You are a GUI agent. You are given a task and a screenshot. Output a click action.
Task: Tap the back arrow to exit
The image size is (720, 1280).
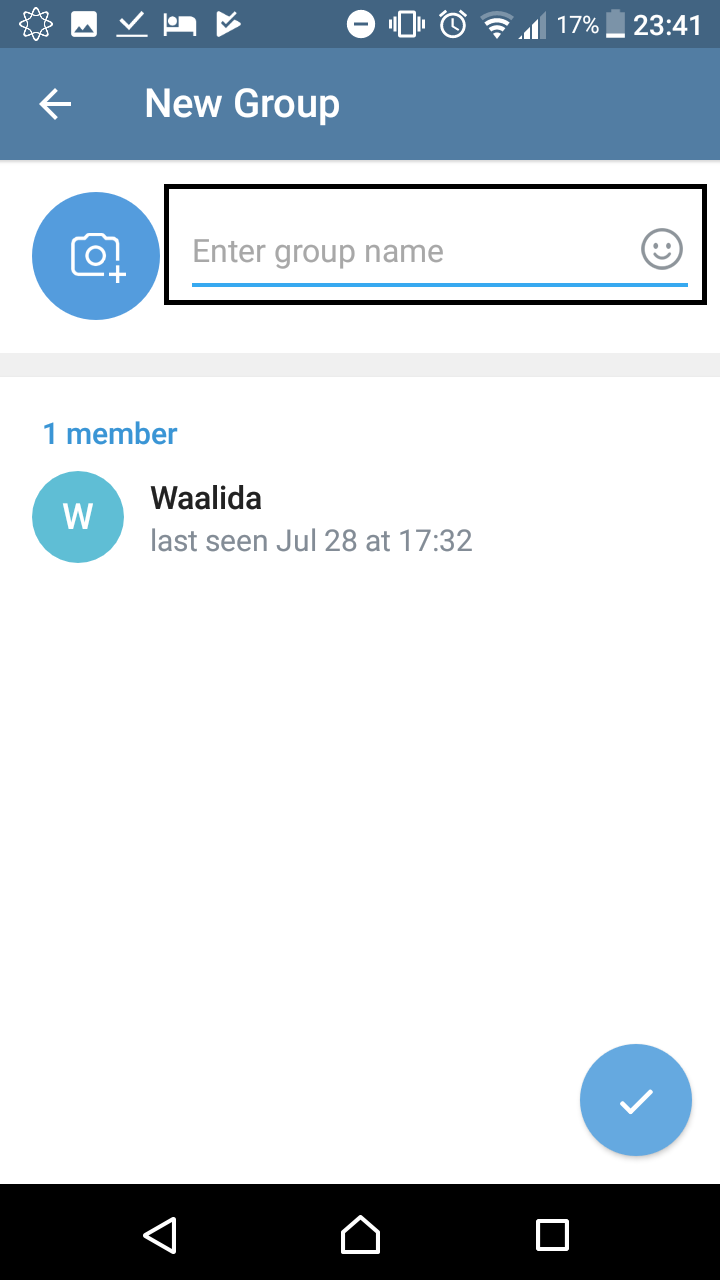click(55, 103)
